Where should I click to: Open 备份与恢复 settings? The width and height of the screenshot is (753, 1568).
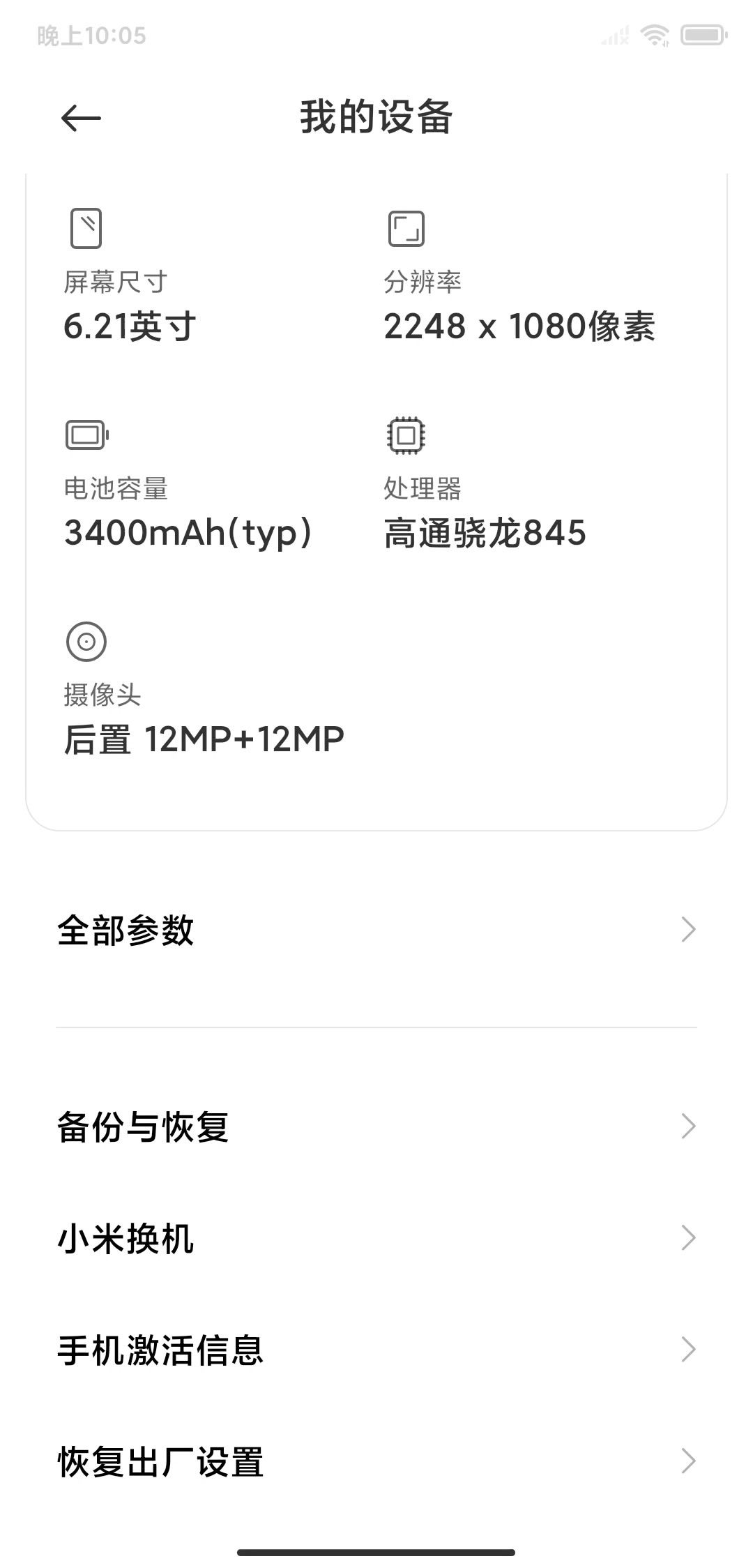click(376, 1126)
